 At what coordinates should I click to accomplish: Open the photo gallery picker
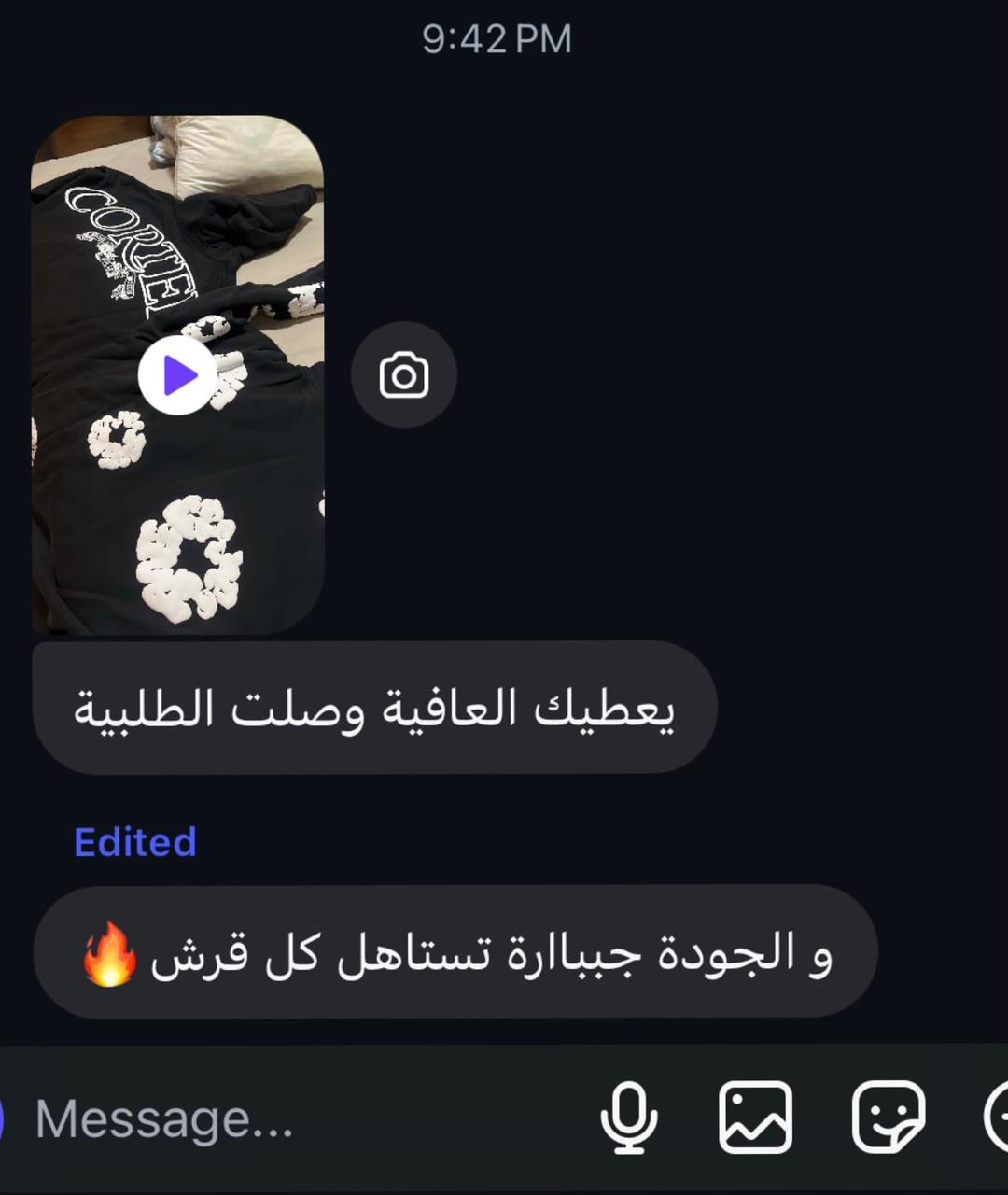tap(755, 1118)
